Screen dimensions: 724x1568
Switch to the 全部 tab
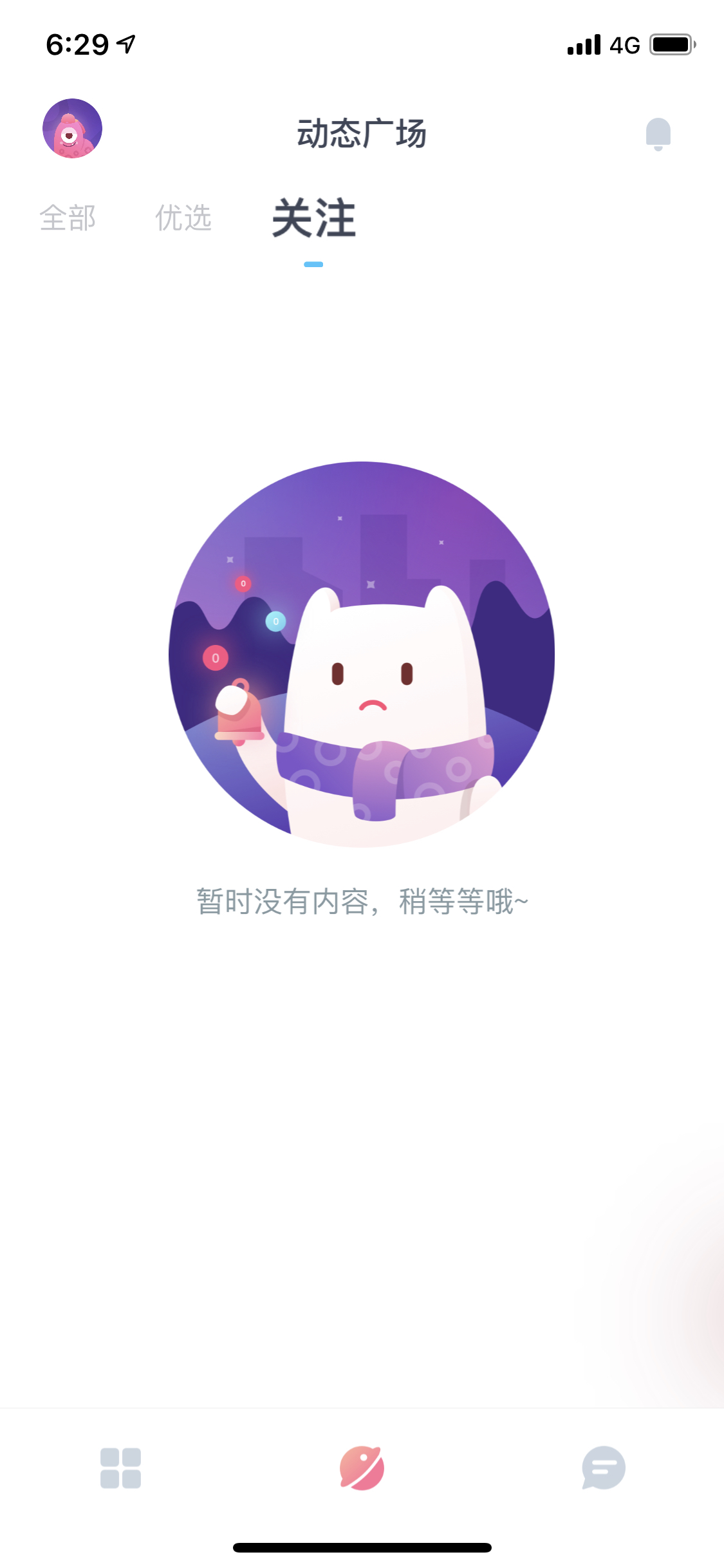(x=68, y=218)
